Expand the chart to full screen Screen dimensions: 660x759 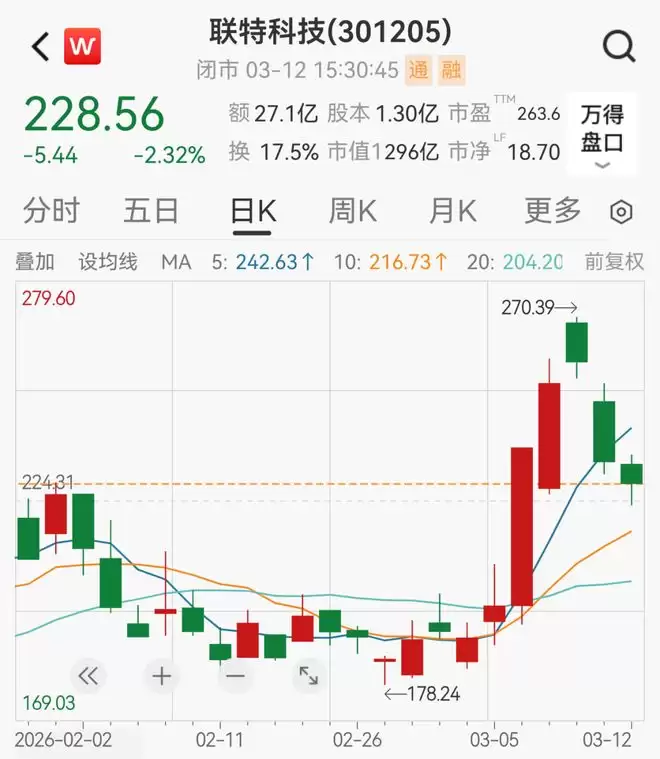(x=308, y=676)
